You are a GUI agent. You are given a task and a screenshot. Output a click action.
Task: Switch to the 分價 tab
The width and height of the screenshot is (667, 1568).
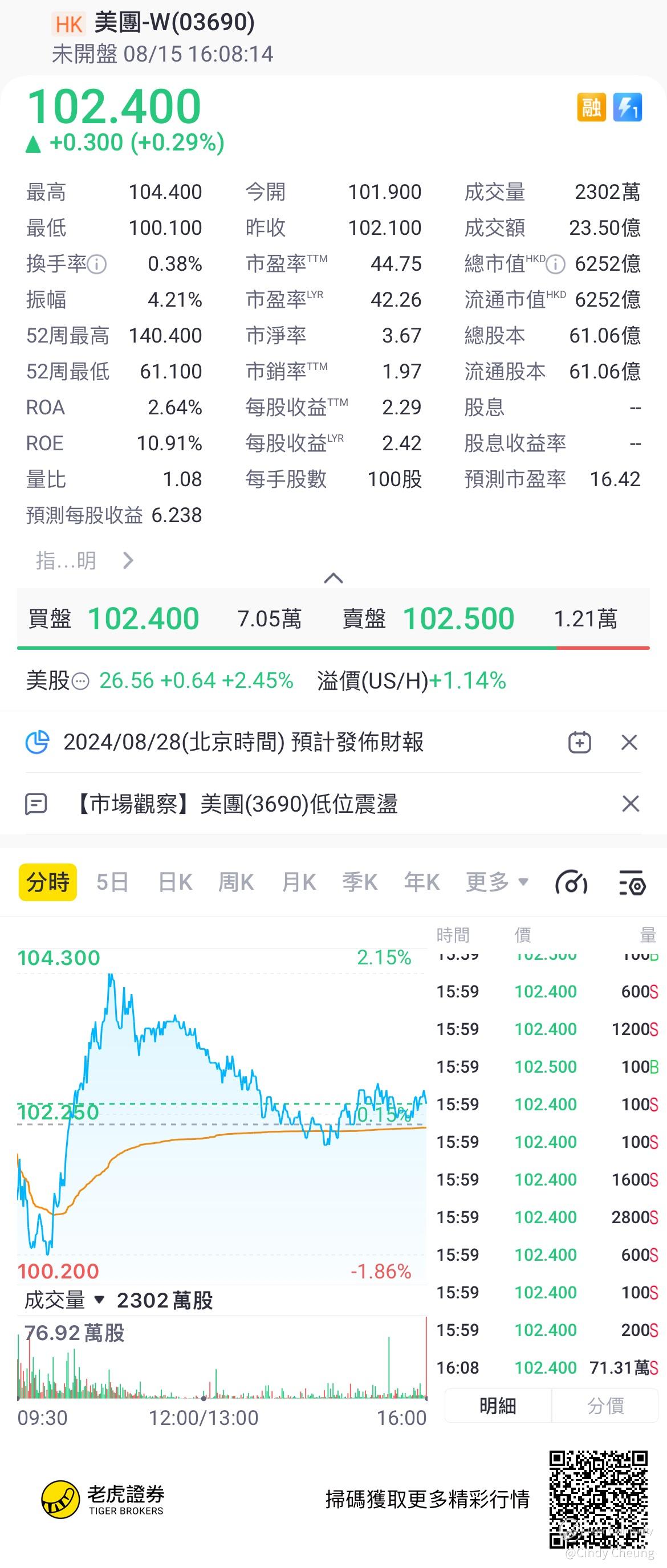pos(605,1406)
